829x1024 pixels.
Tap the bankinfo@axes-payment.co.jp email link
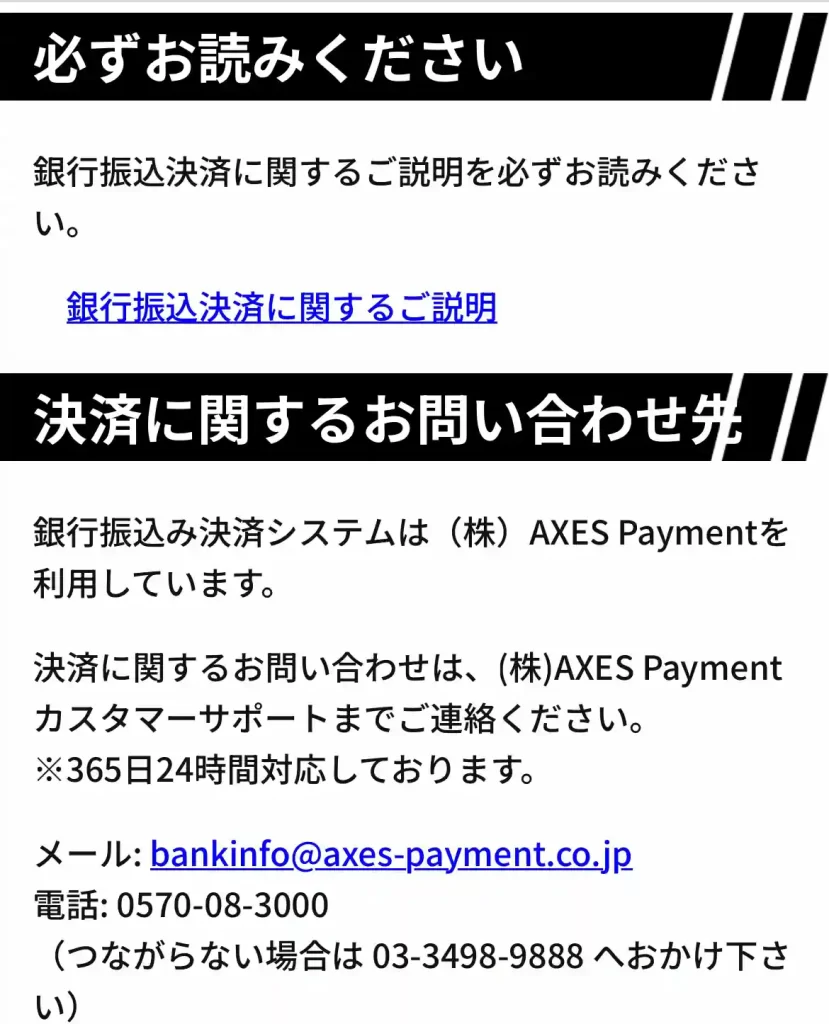[x=391, y=855]
